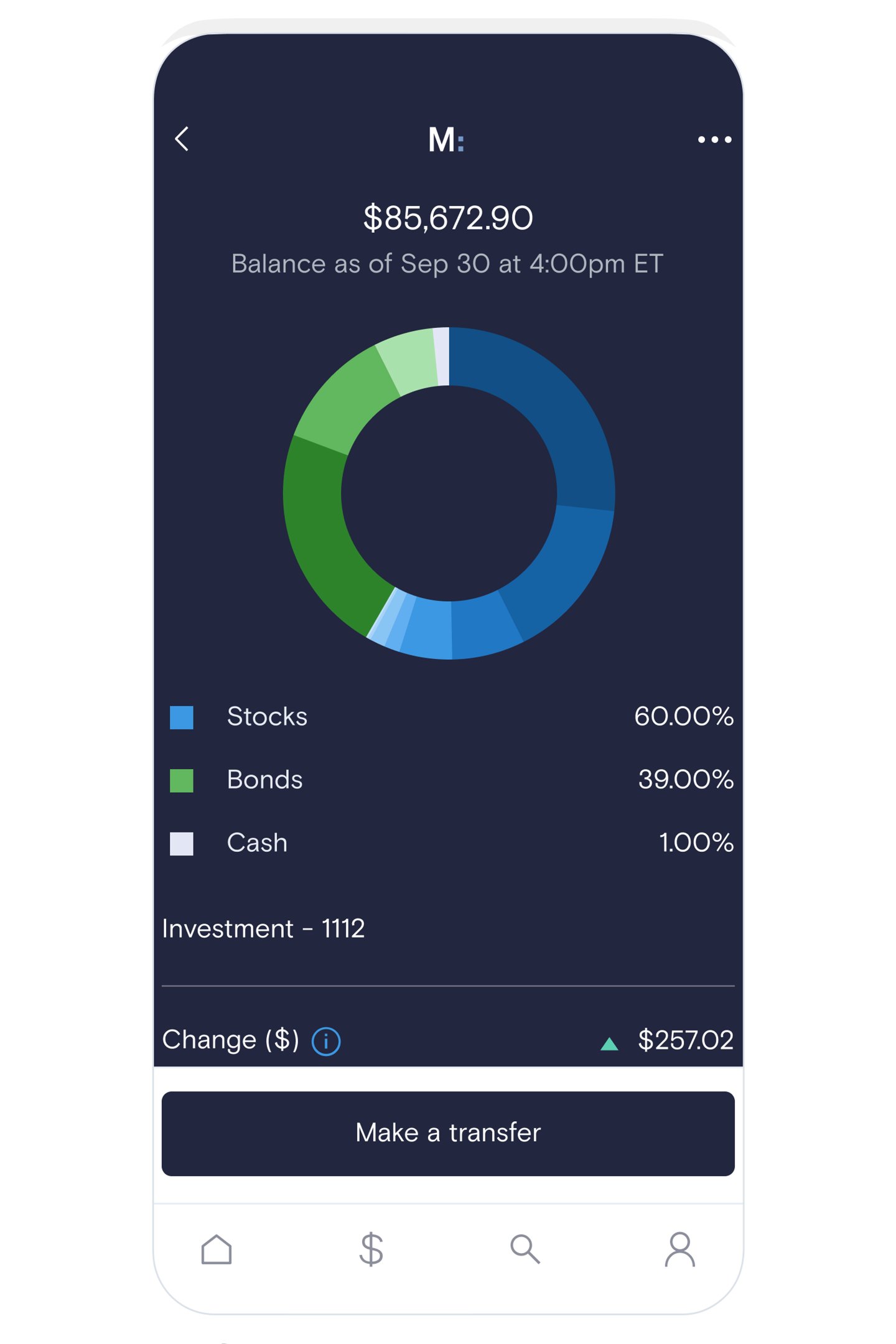
Task: Go back using the top arrow
Action: tap(182, 139)
